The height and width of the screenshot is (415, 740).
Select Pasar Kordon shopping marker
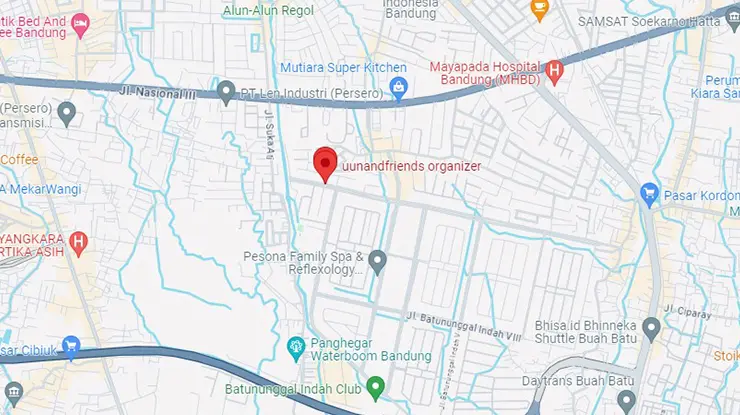pos(650,191)
